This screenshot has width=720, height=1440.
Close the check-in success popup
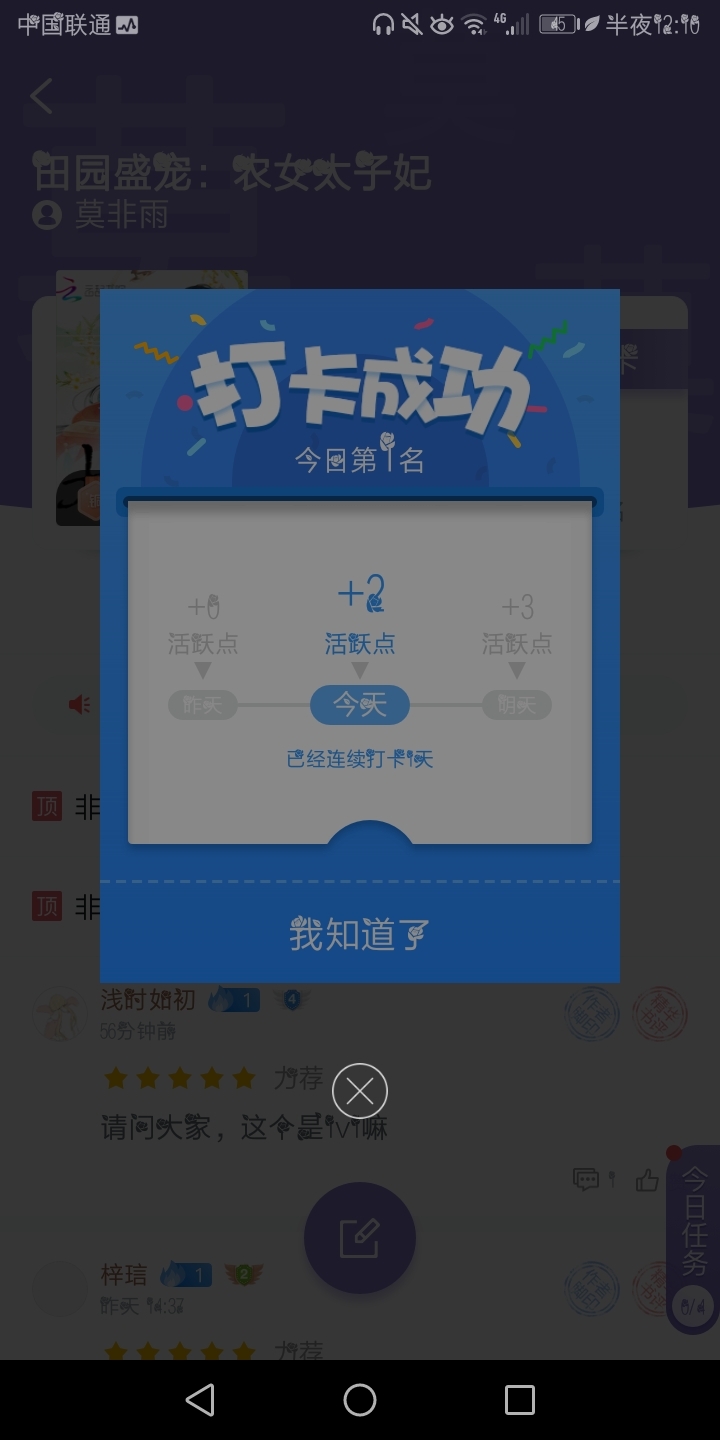pos(360,1091)
